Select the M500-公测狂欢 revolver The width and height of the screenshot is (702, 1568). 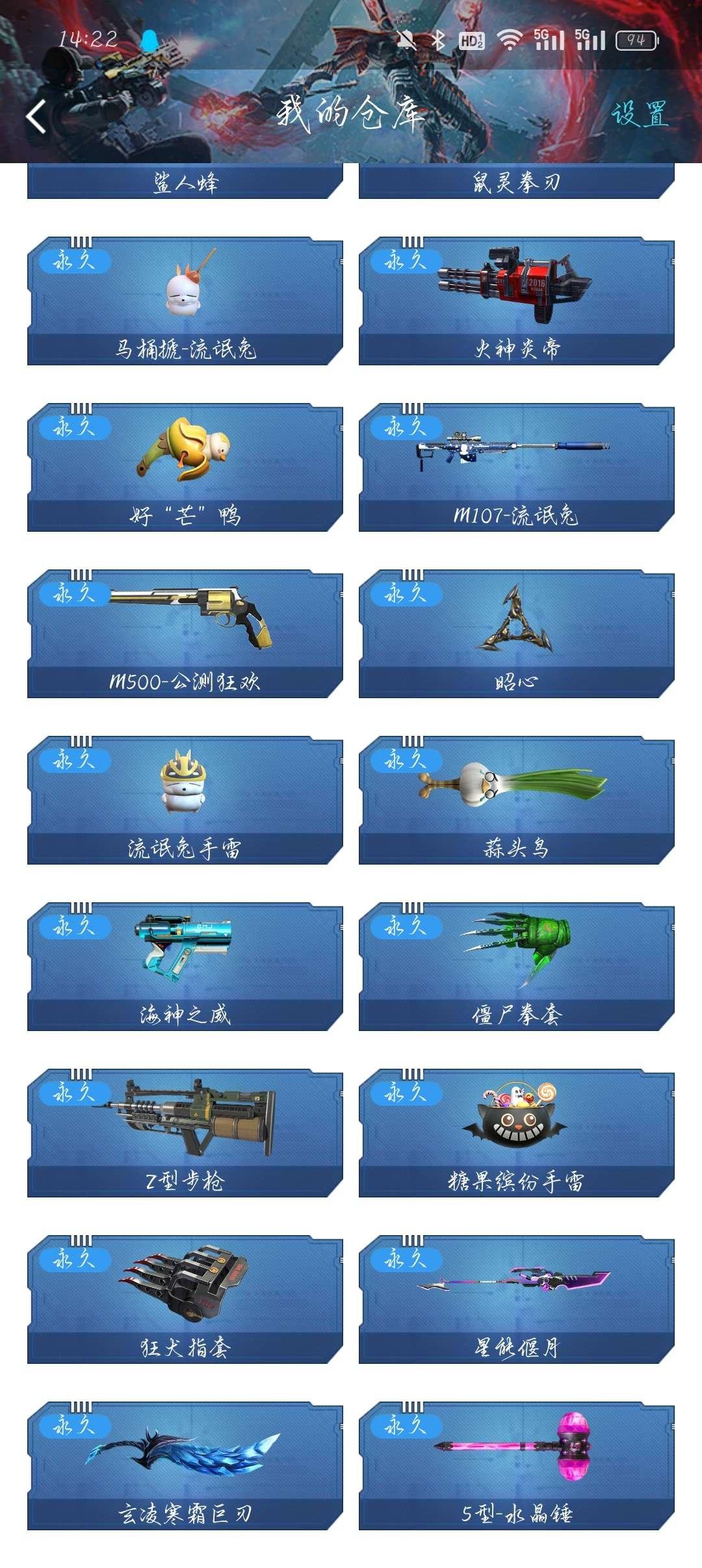[x=185, y=634]
